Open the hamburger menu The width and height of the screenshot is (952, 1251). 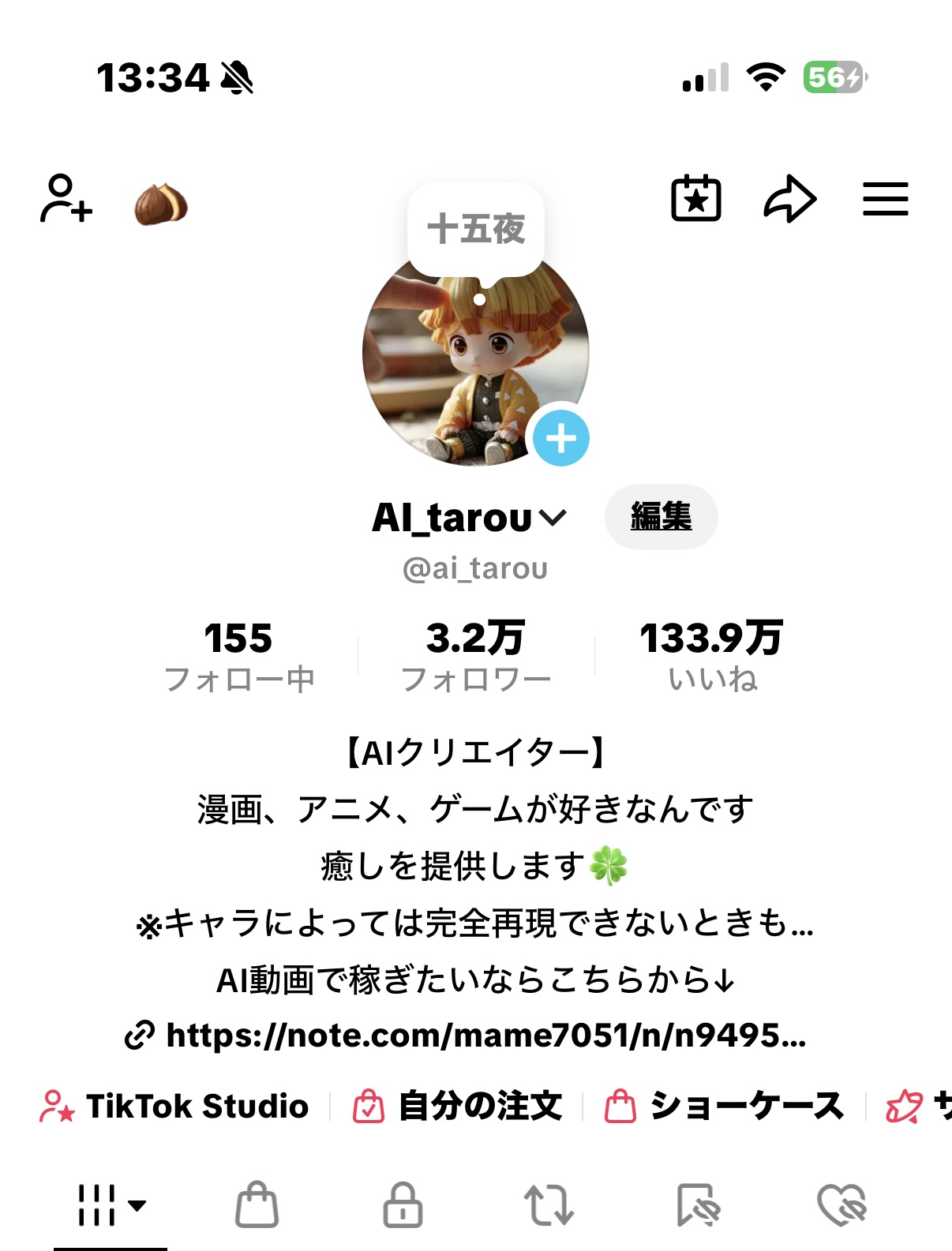pos(885,199)
